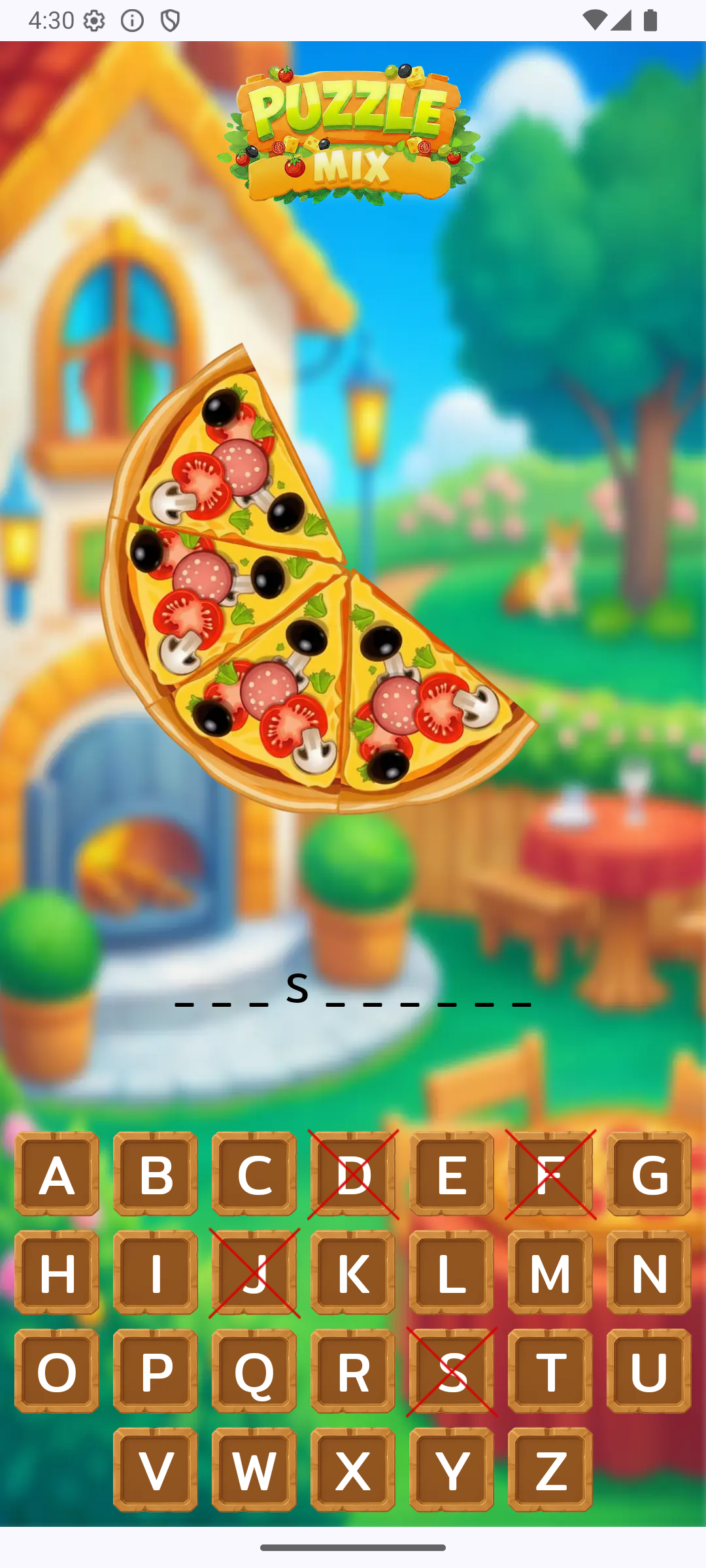Pick the letter O

(57, 1371)
